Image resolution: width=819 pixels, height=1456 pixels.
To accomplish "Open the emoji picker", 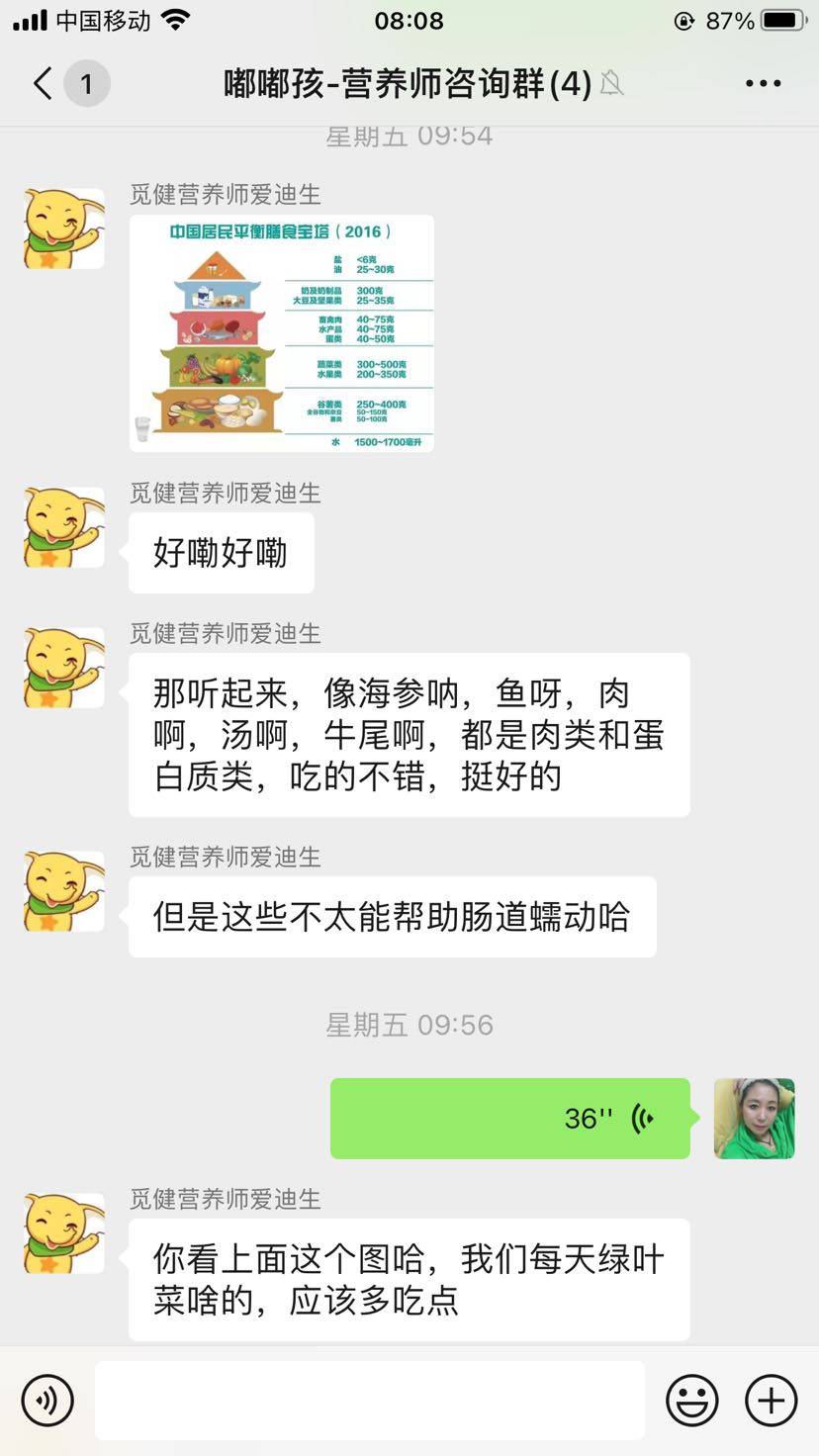I will pyautogui.click(x=691, y=1400).
